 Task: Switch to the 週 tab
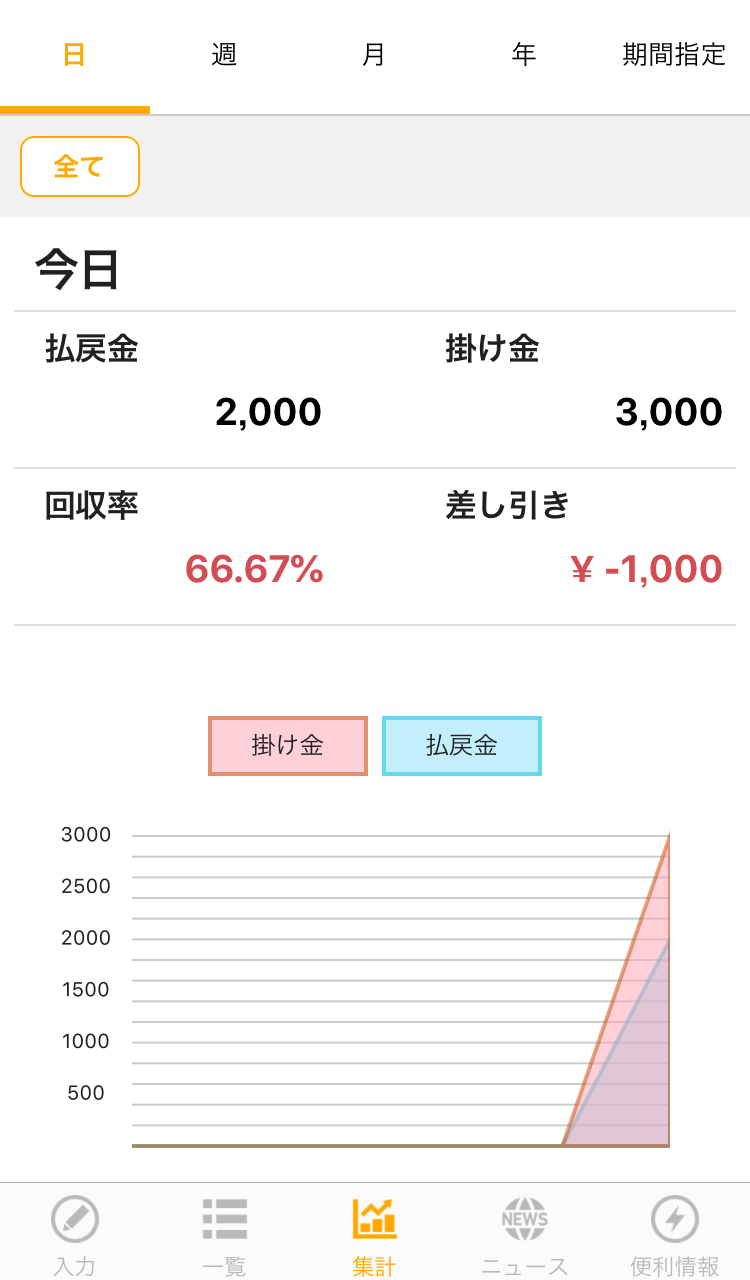225,55
